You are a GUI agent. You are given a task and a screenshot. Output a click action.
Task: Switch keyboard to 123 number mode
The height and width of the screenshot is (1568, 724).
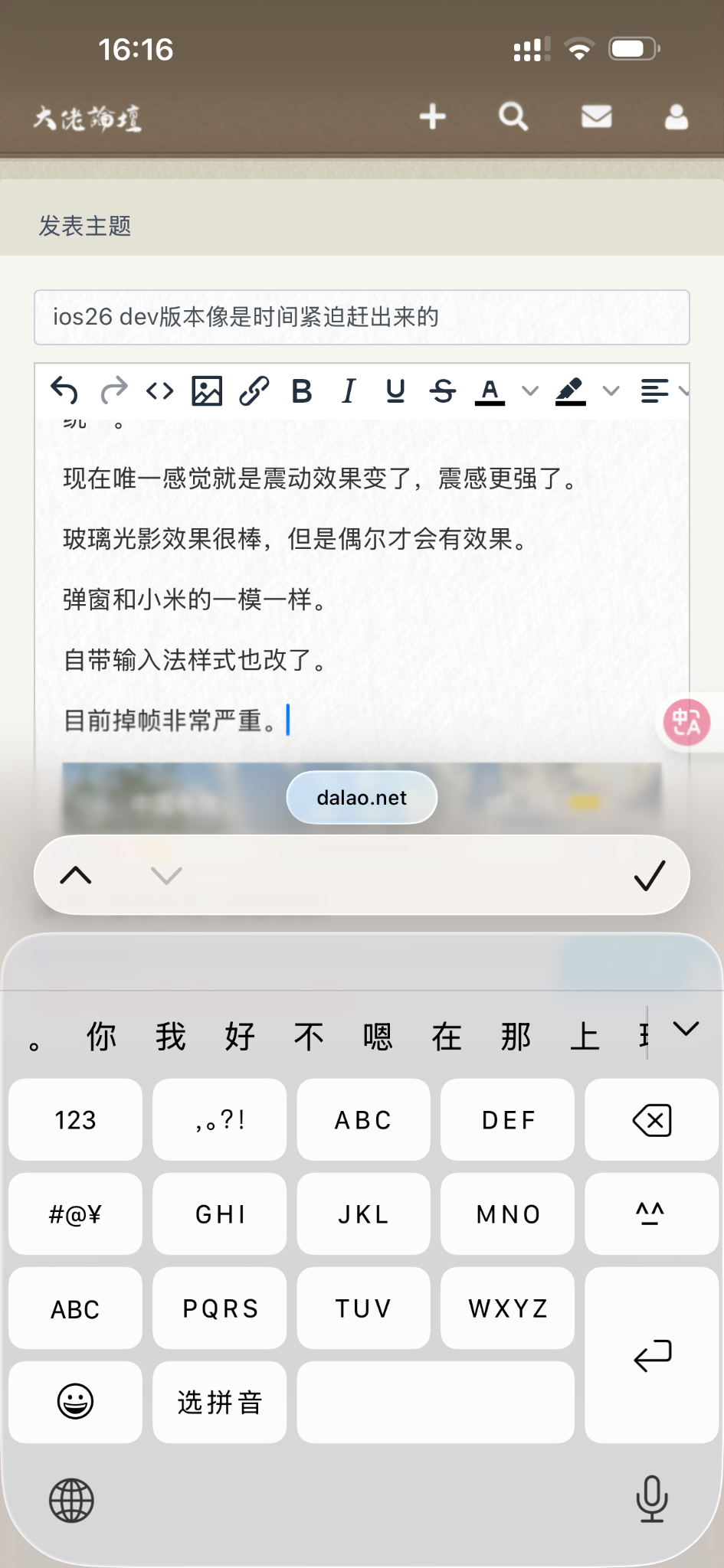[x=75, y=1120]
